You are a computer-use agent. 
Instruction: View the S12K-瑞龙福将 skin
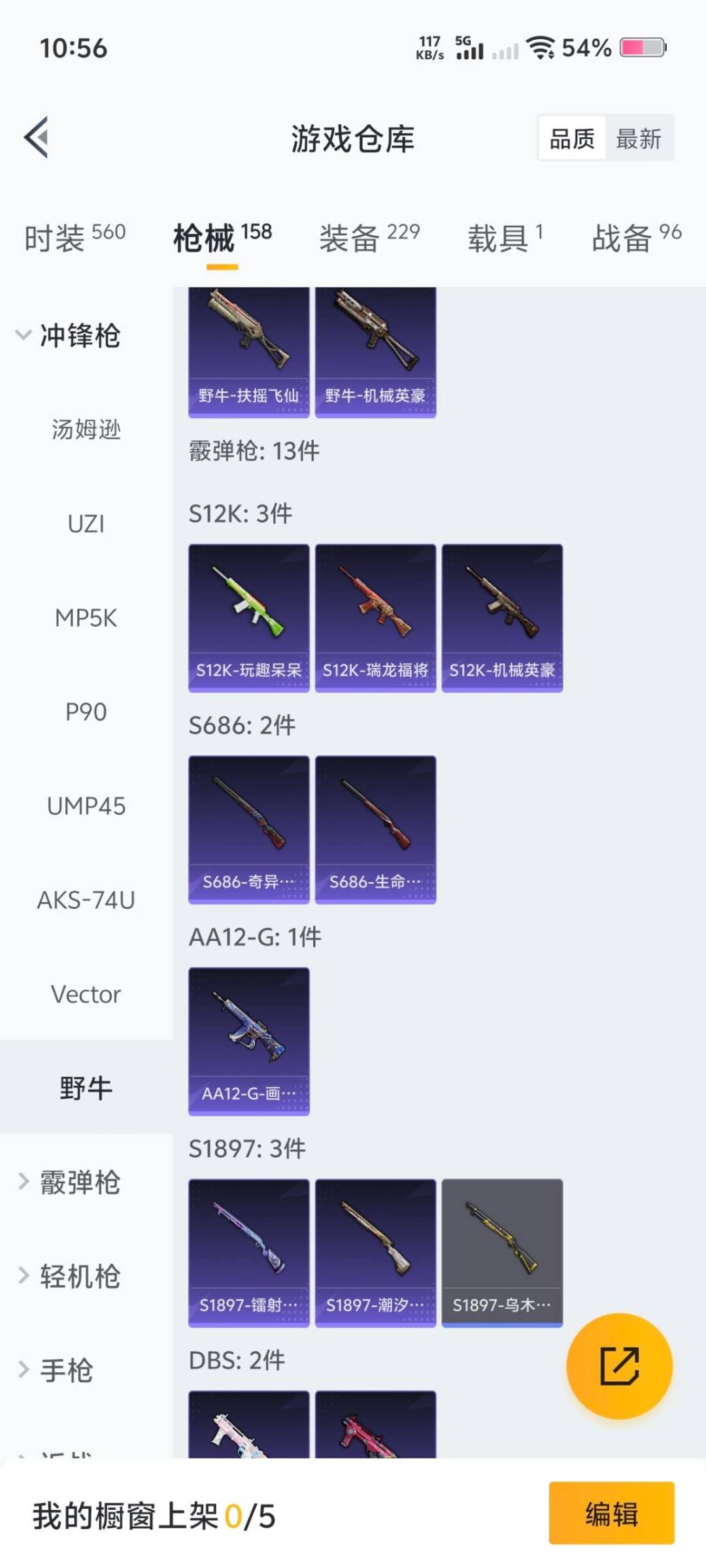pos(375,617)
